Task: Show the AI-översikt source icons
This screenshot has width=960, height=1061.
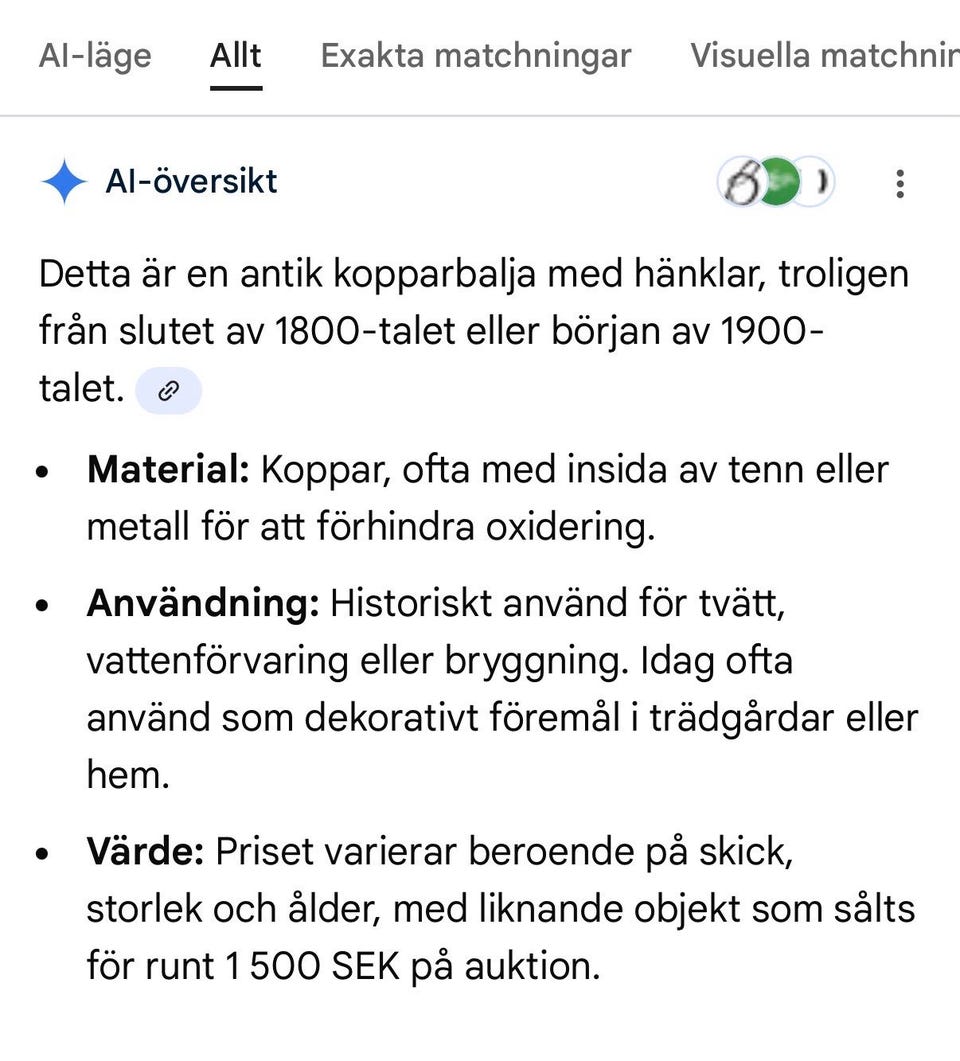Action: (776, 184)
